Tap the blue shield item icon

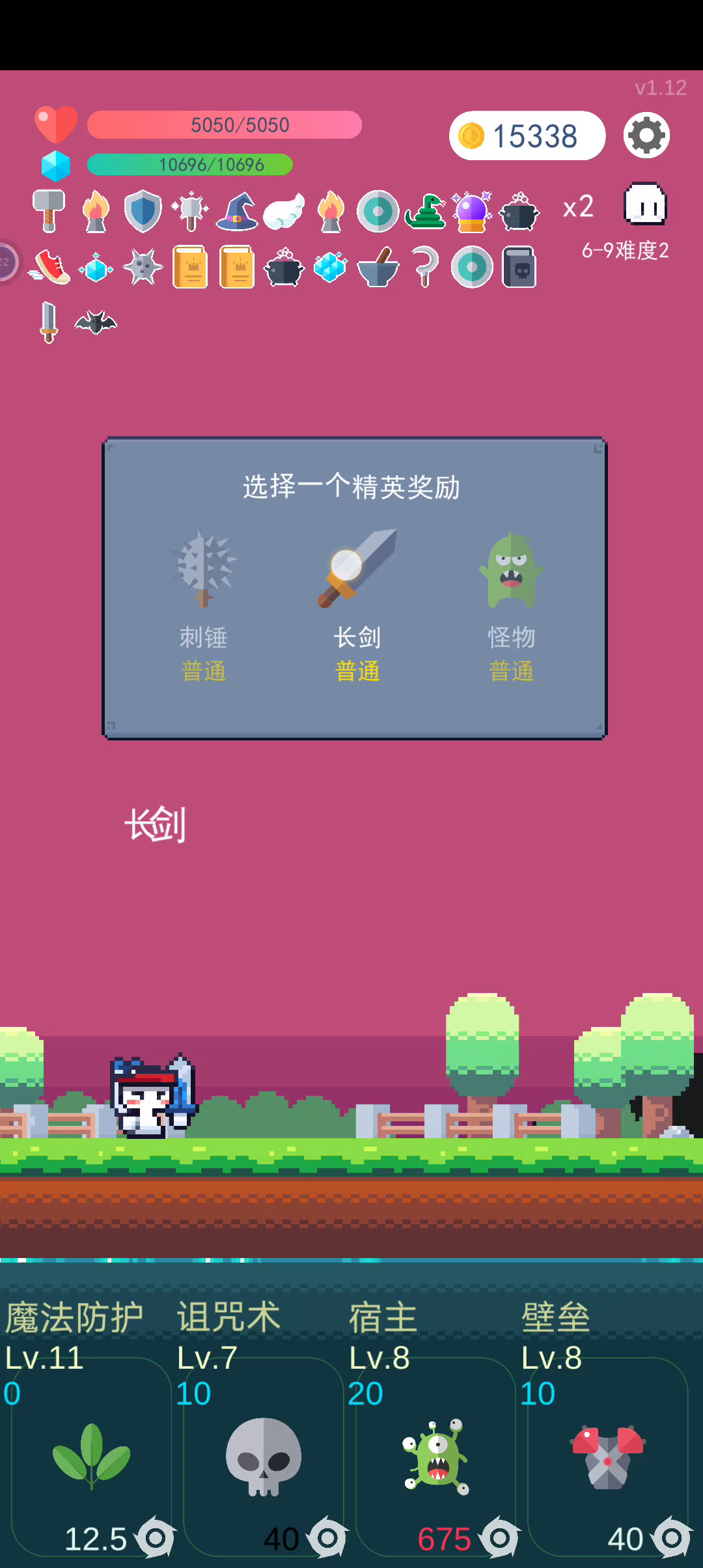coord(143,211)
